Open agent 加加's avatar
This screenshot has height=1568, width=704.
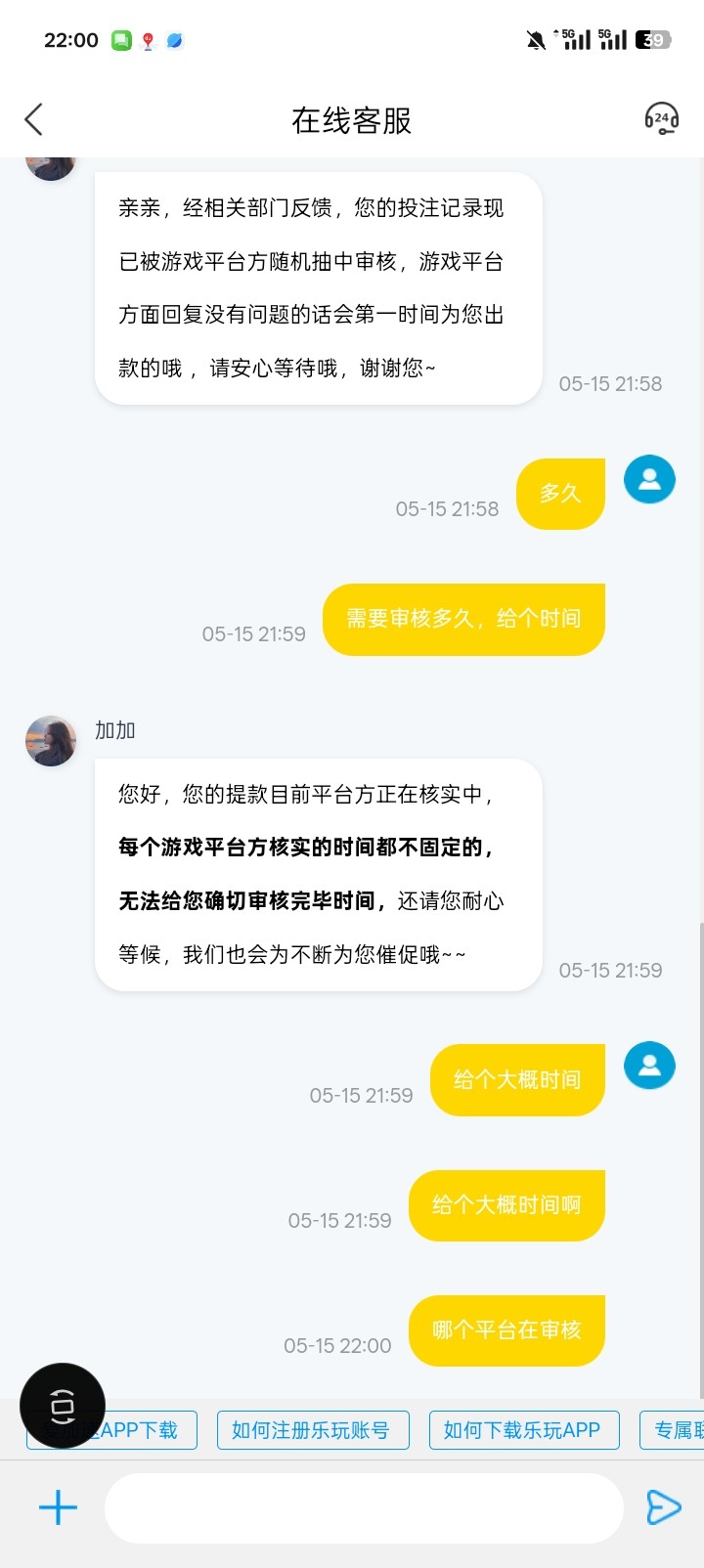coord(51,741)
